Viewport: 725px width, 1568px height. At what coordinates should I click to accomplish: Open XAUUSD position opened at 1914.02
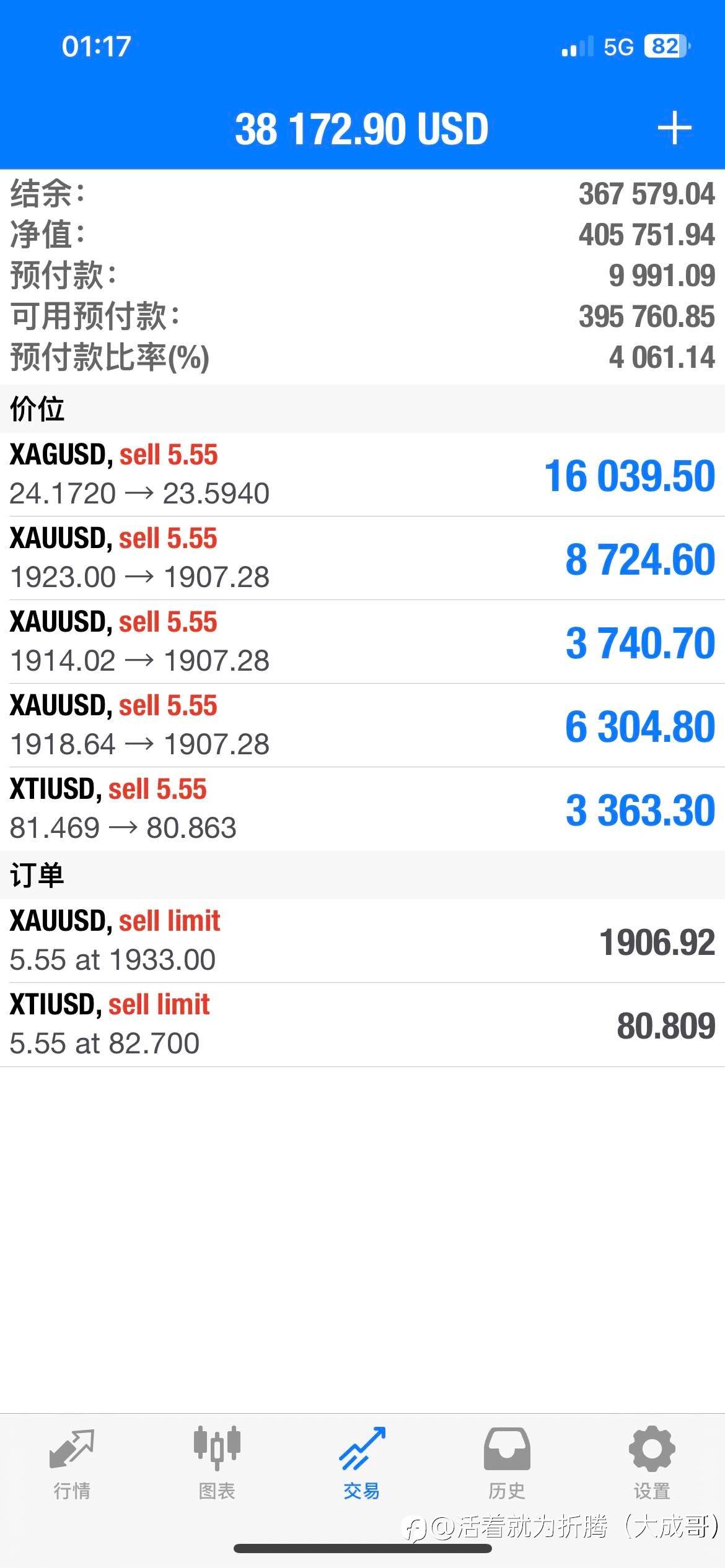click(362, 642)
